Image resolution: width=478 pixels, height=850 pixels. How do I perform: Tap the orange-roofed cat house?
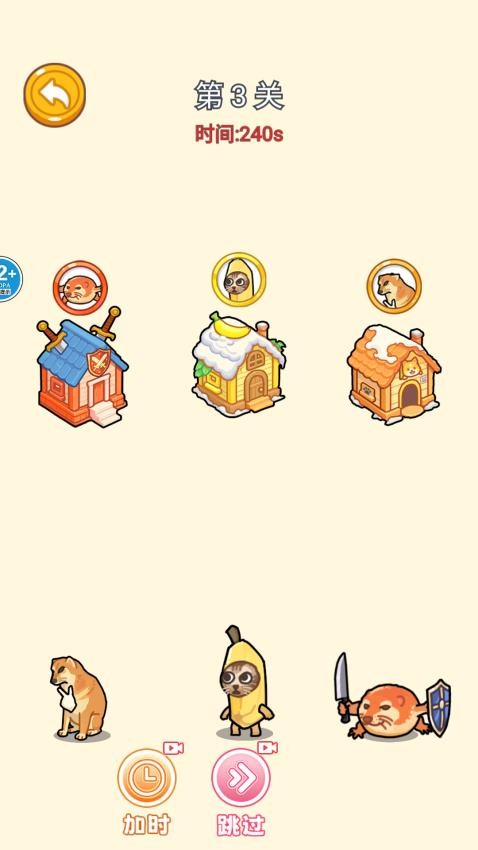point(394,374)
